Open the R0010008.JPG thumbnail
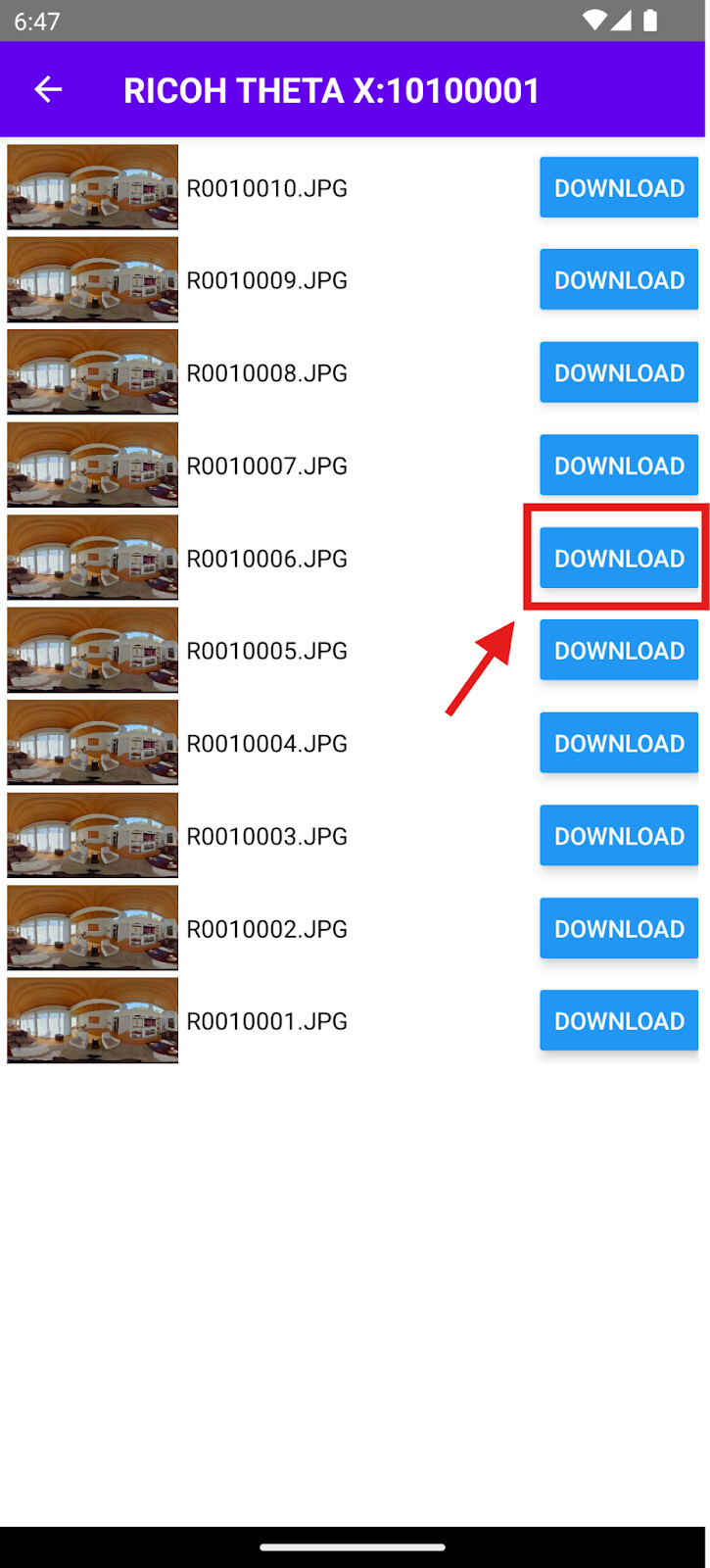The width and height of the screenshot is (710, 1568). pyautogui.click(x=93, y=372)
